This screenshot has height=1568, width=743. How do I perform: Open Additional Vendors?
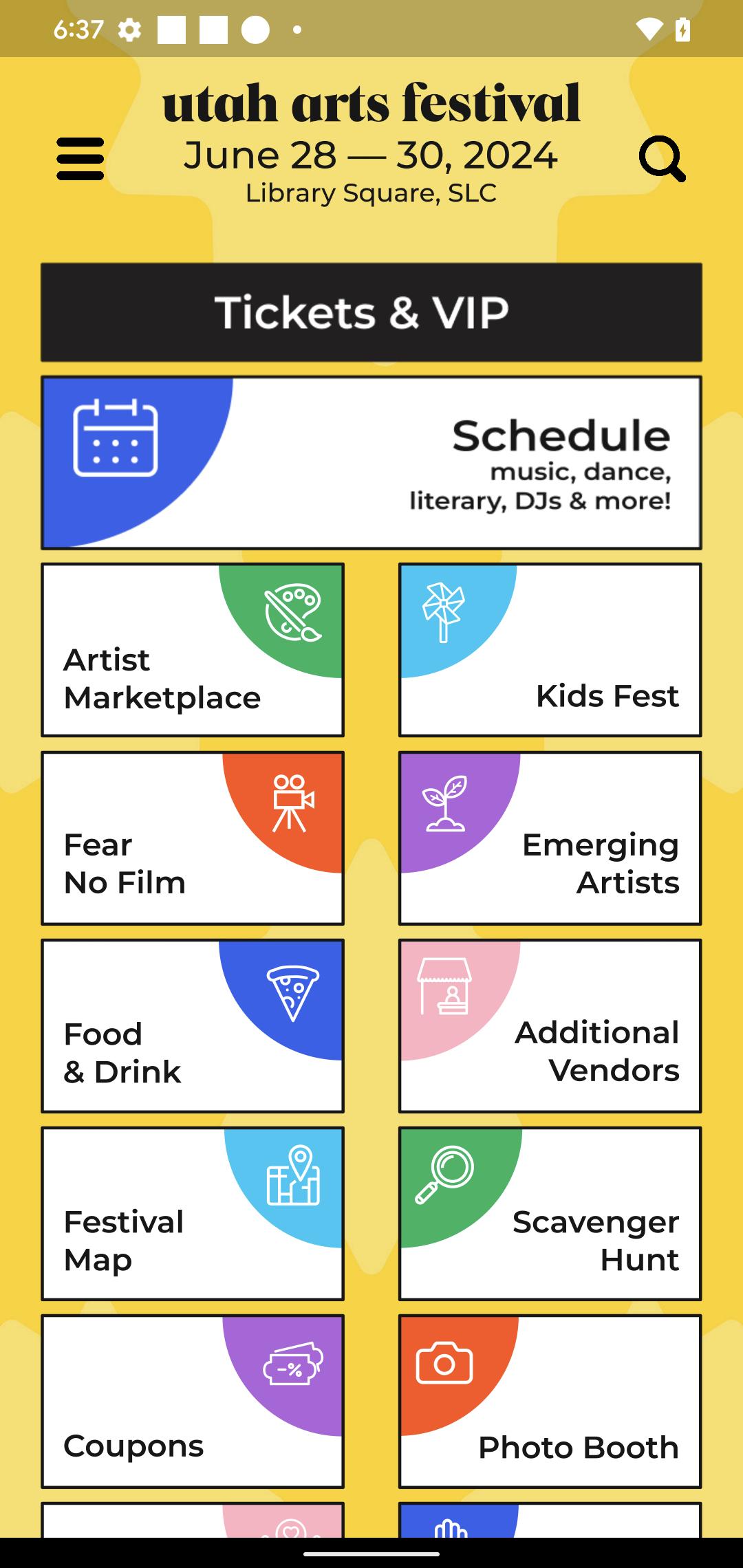pyautogui.click(x=550, y=1026)
